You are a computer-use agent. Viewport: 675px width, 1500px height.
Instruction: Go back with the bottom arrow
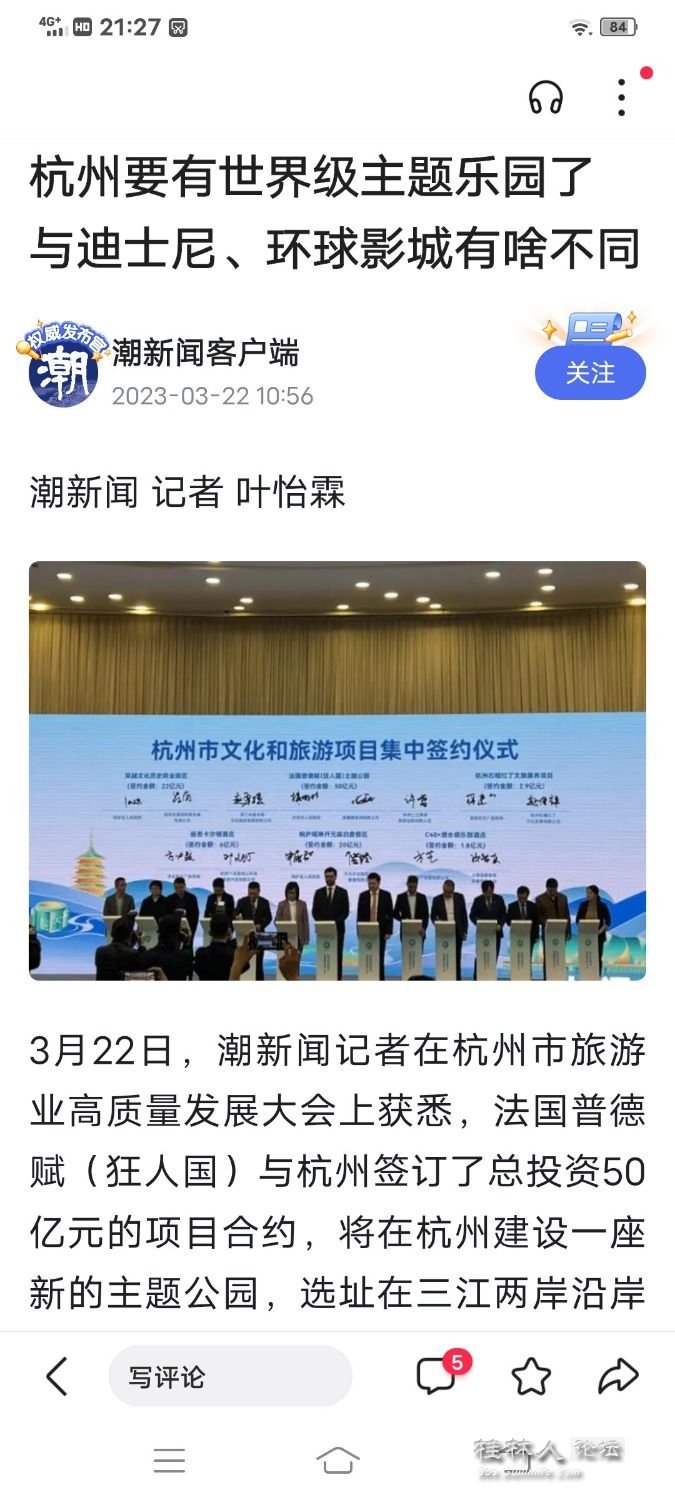pyautogui.click(x=57, y=1377)
